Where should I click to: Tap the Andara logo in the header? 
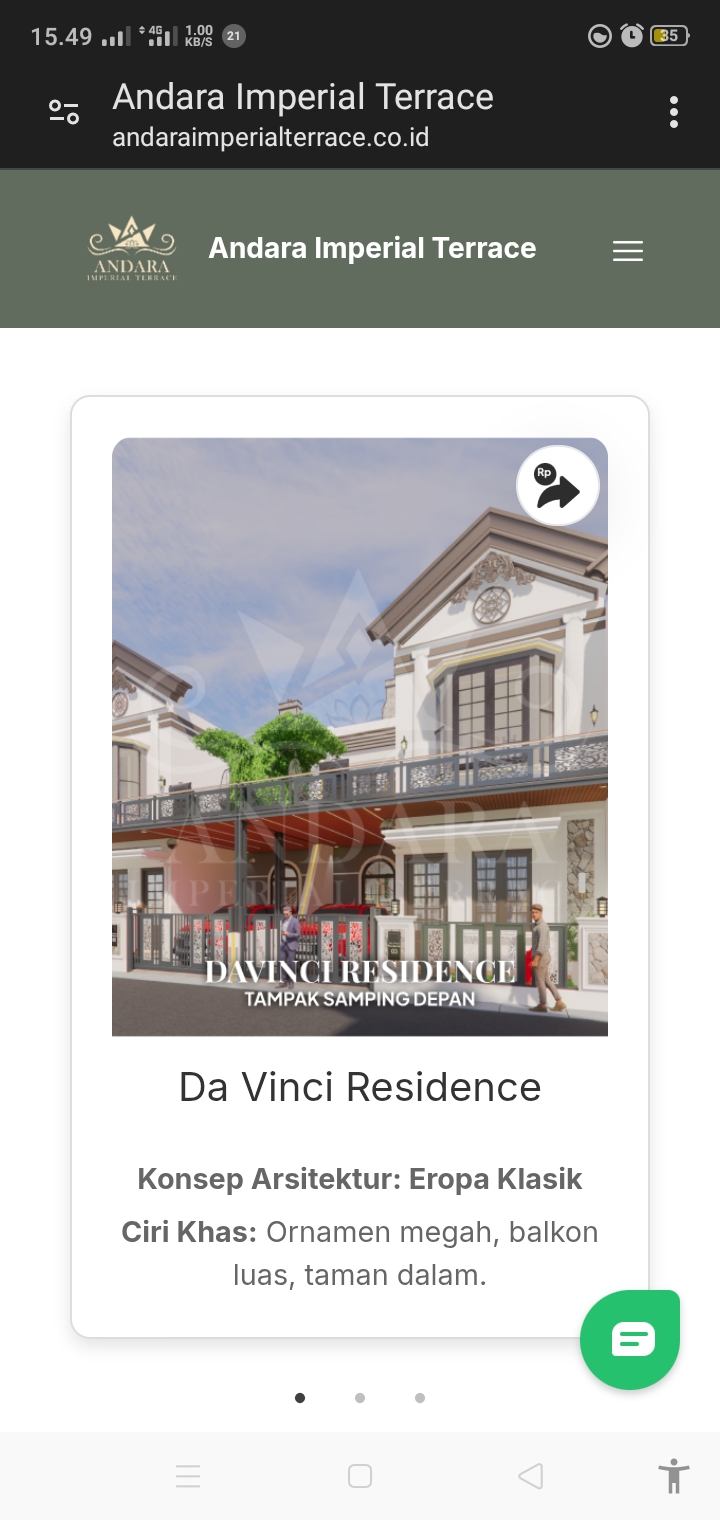point(132,250)
